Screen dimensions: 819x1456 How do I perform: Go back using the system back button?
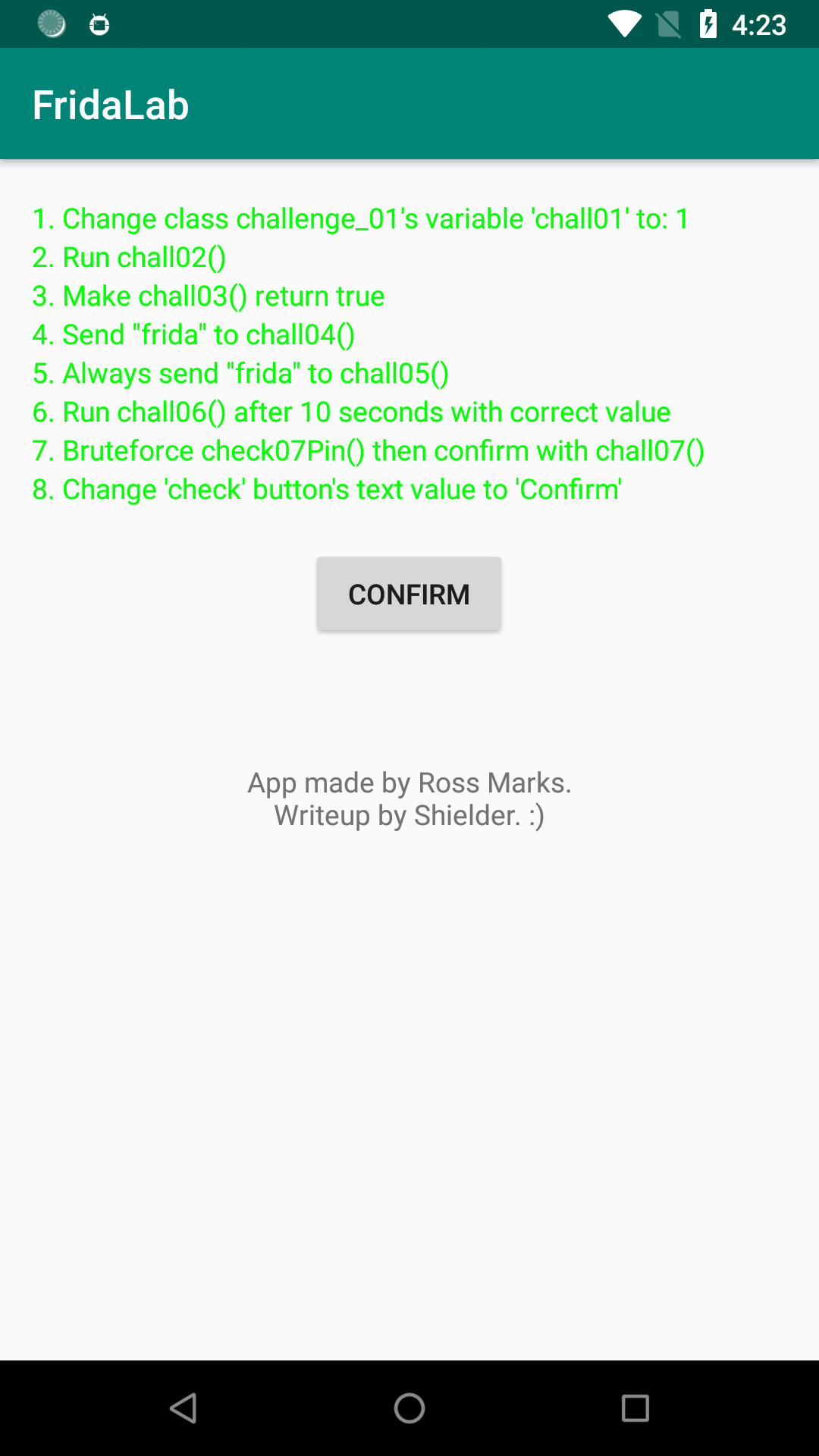click(x=184, y=1408)
